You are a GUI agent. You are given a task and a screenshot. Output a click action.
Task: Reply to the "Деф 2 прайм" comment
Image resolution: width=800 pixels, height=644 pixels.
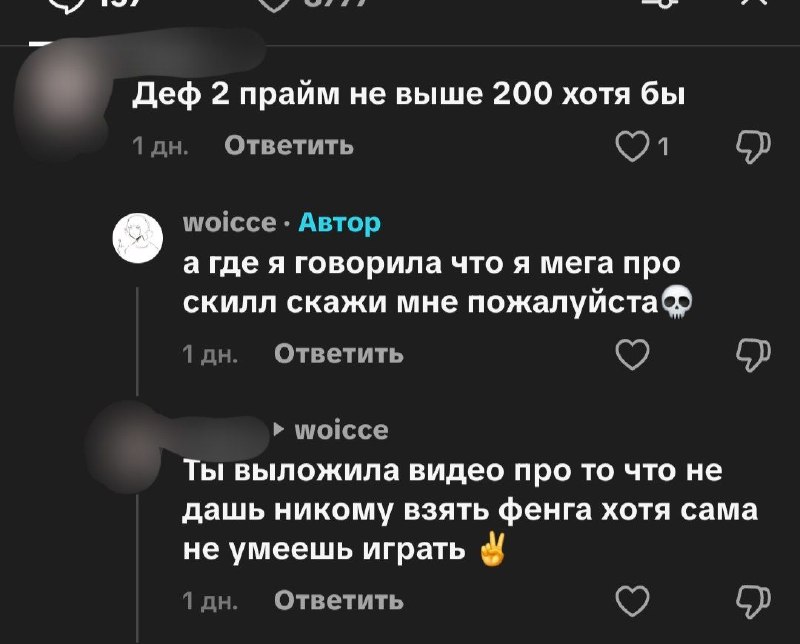289,146
